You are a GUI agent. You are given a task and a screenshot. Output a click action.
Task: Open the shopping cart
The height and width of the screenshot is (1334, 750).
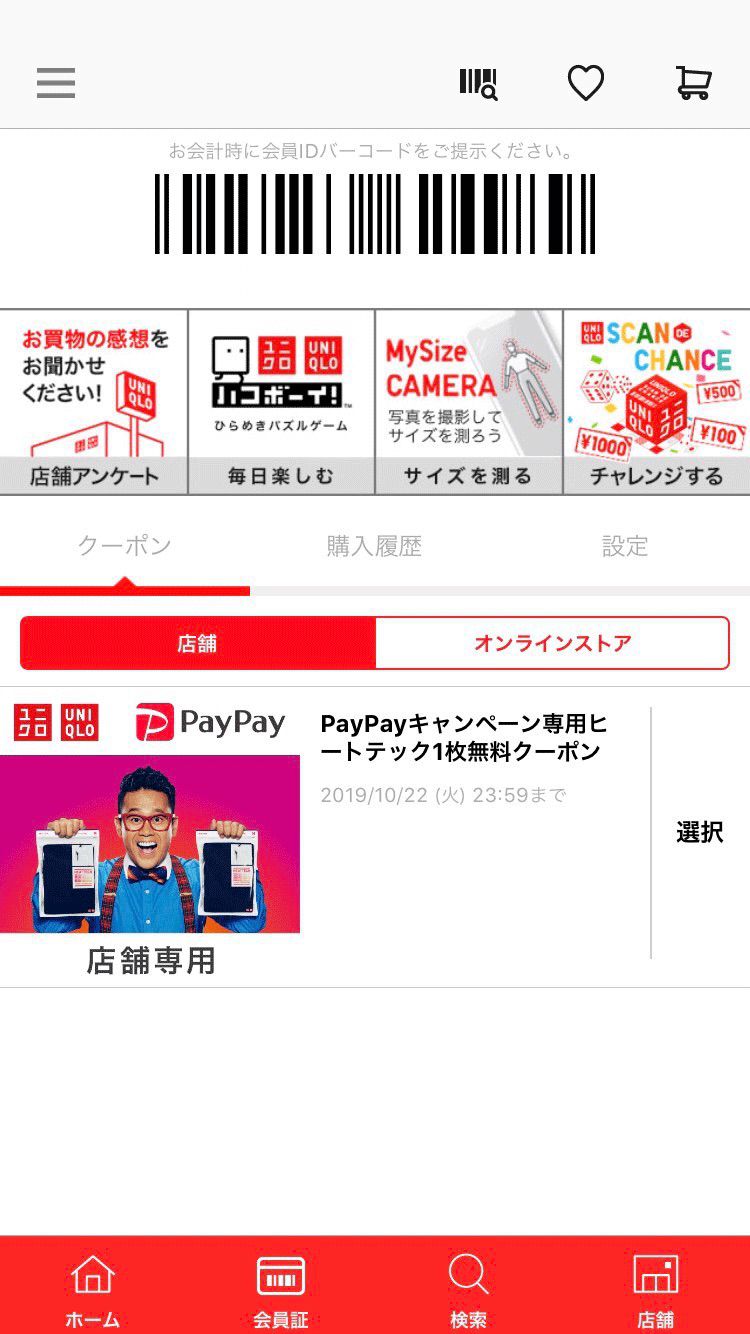click(x=693, y=83)
